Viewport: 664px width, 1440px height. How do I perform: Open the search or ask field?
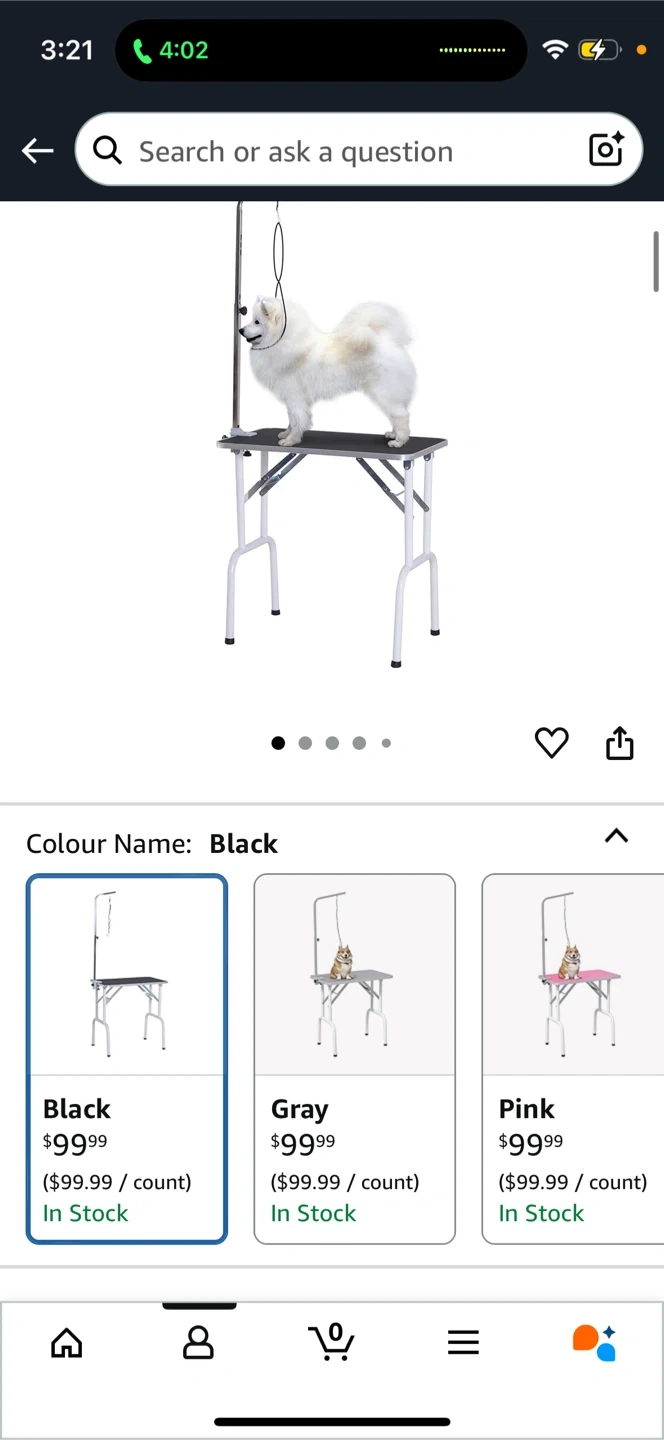tap(330, 151)
